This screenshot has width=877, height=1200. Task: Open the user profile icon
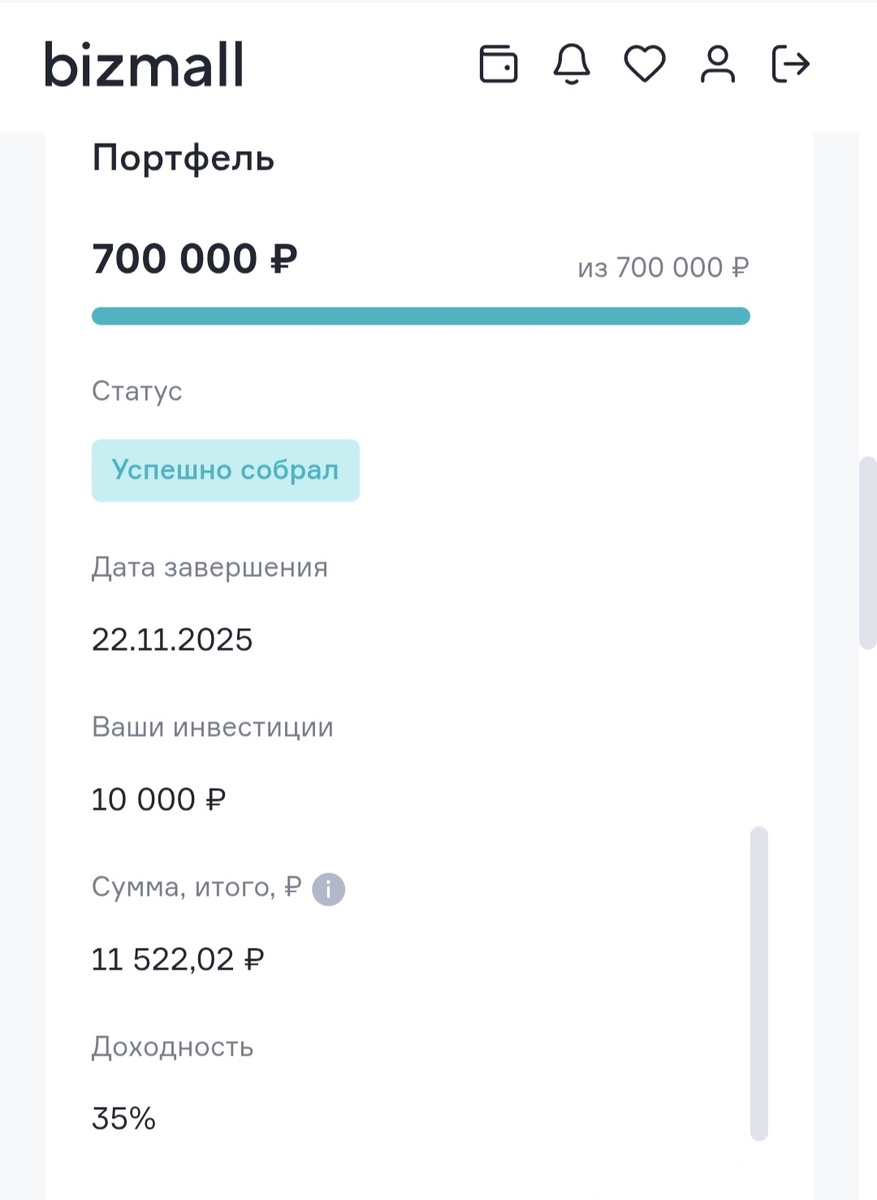(x=717, y=64)
